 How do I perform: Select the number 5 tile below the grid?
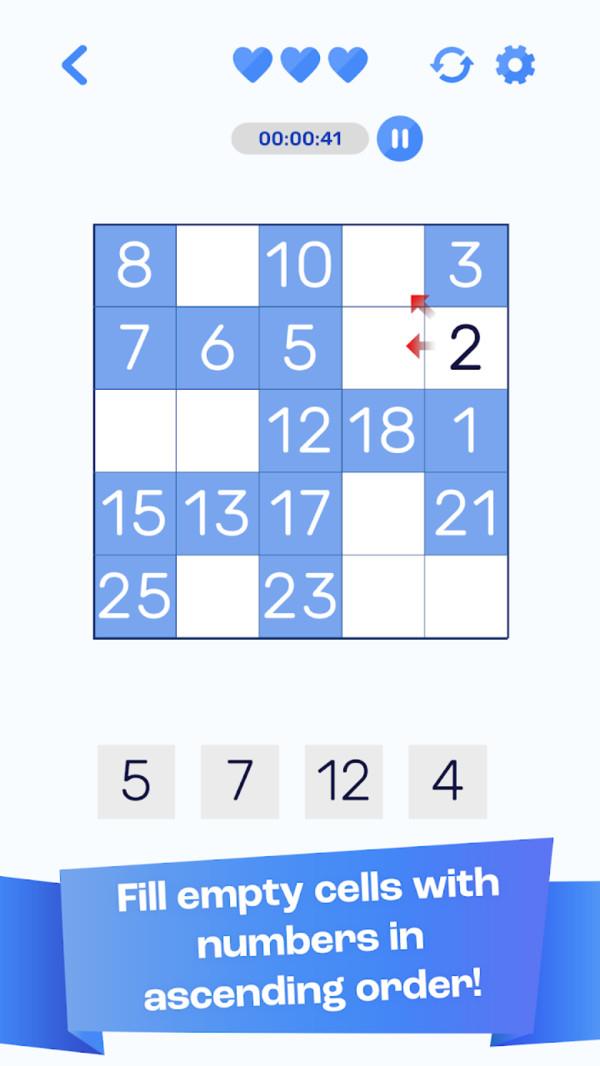pos(136,781)
